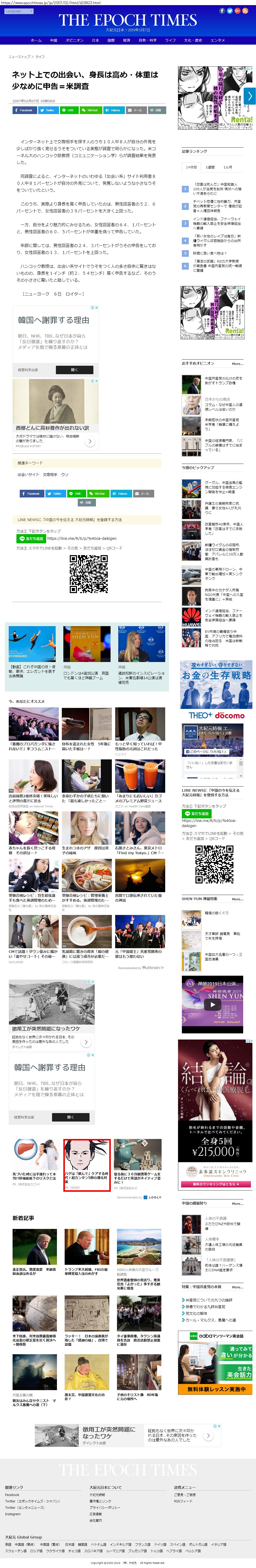Screen dimensions: 256x1568
Task: Tap the 開く button in the 韓国へ謝罪する理由 ad
Action: [74, 370]
